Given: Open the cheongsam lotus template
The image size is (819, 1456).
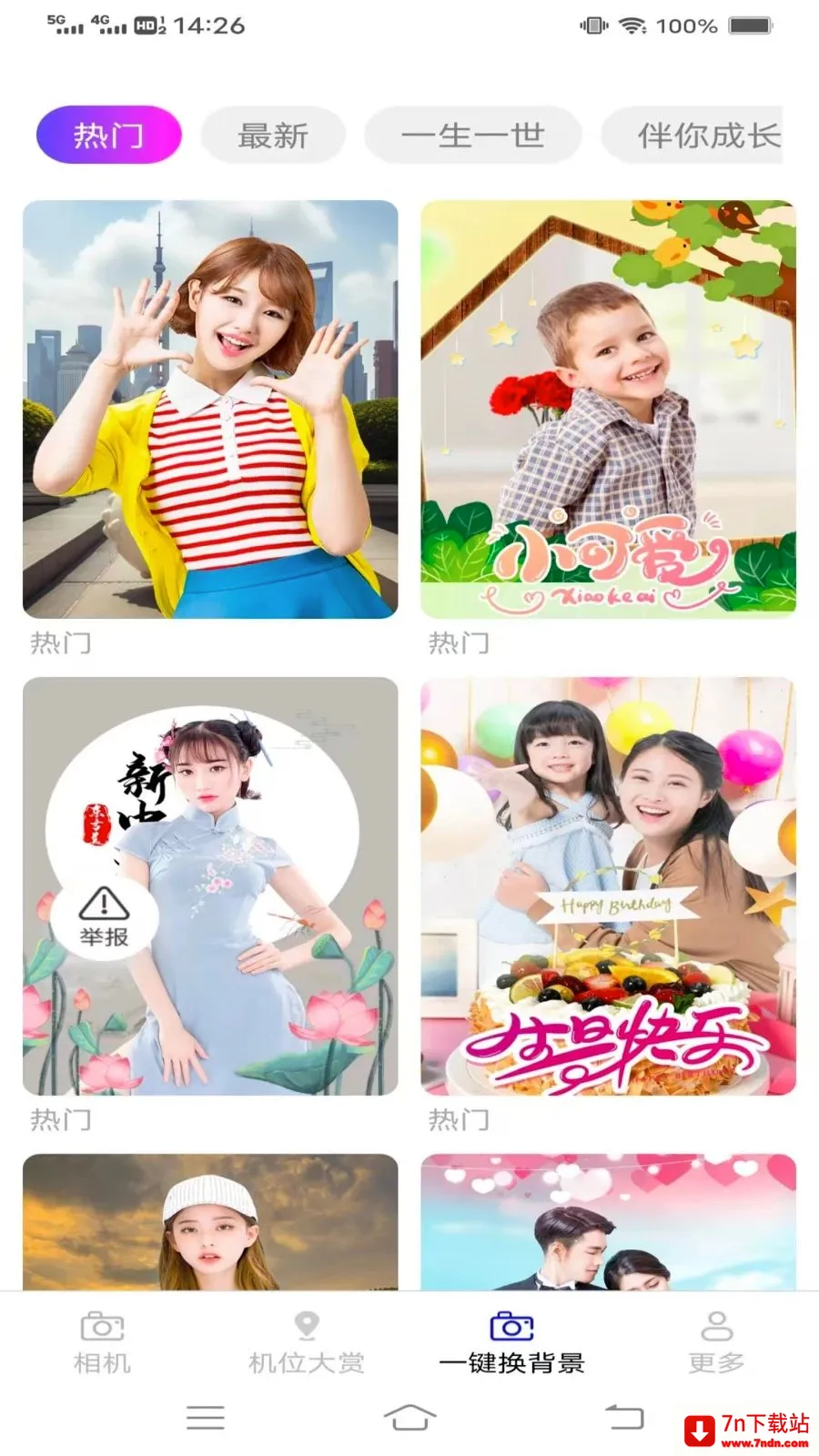Looking at the screenshot, I should pyautogui.click(x=210, y=886).
